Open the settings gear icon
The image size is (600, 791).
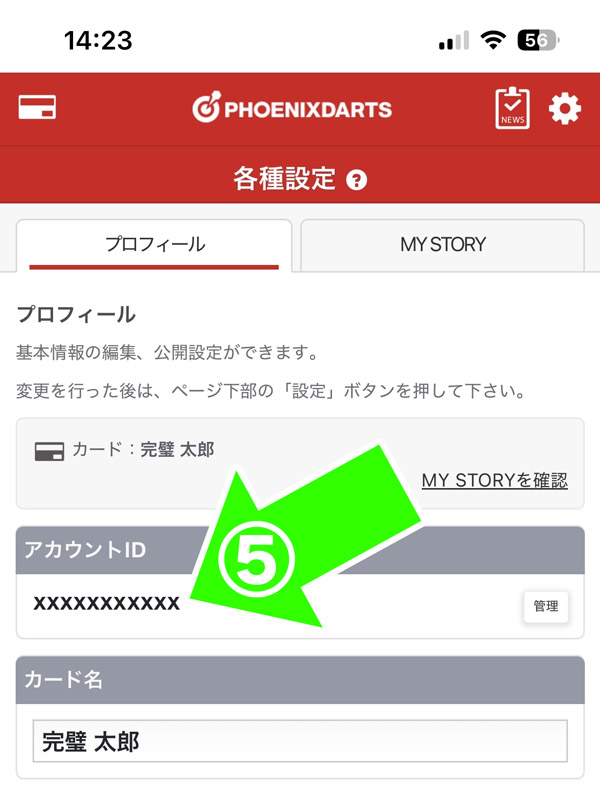coord(565,108)
